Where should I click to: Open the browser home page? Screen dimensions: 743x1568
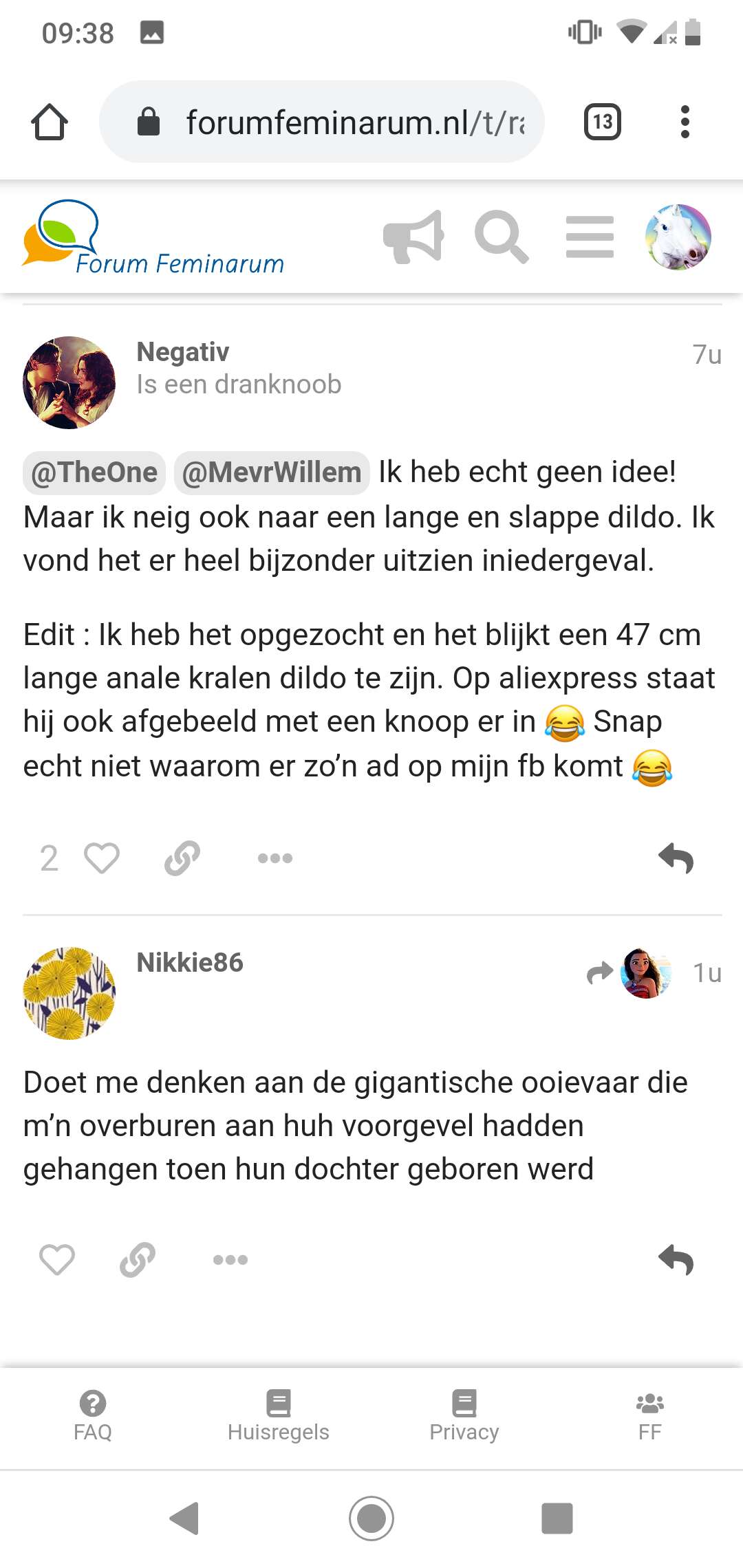pyautogui.click(x=50, y=122)
